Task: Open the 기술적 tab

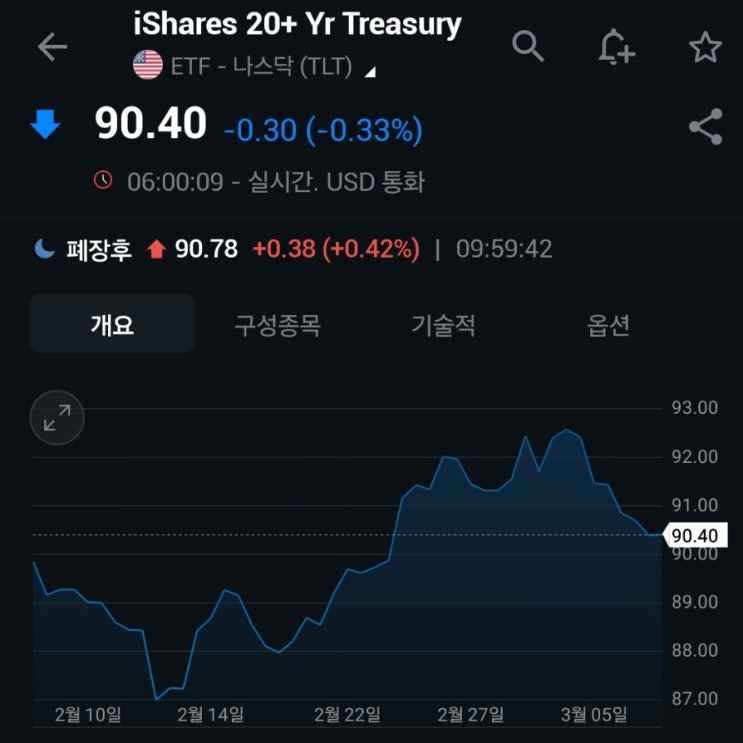Action: click(443, 324)
